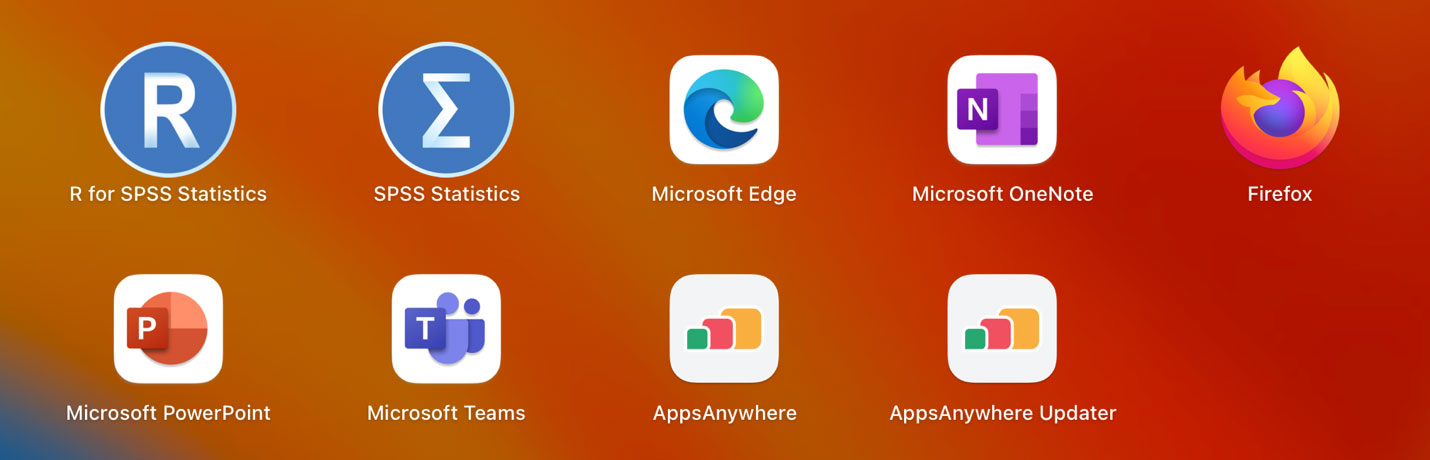Open Microsoft Teams

coord(446,329)
